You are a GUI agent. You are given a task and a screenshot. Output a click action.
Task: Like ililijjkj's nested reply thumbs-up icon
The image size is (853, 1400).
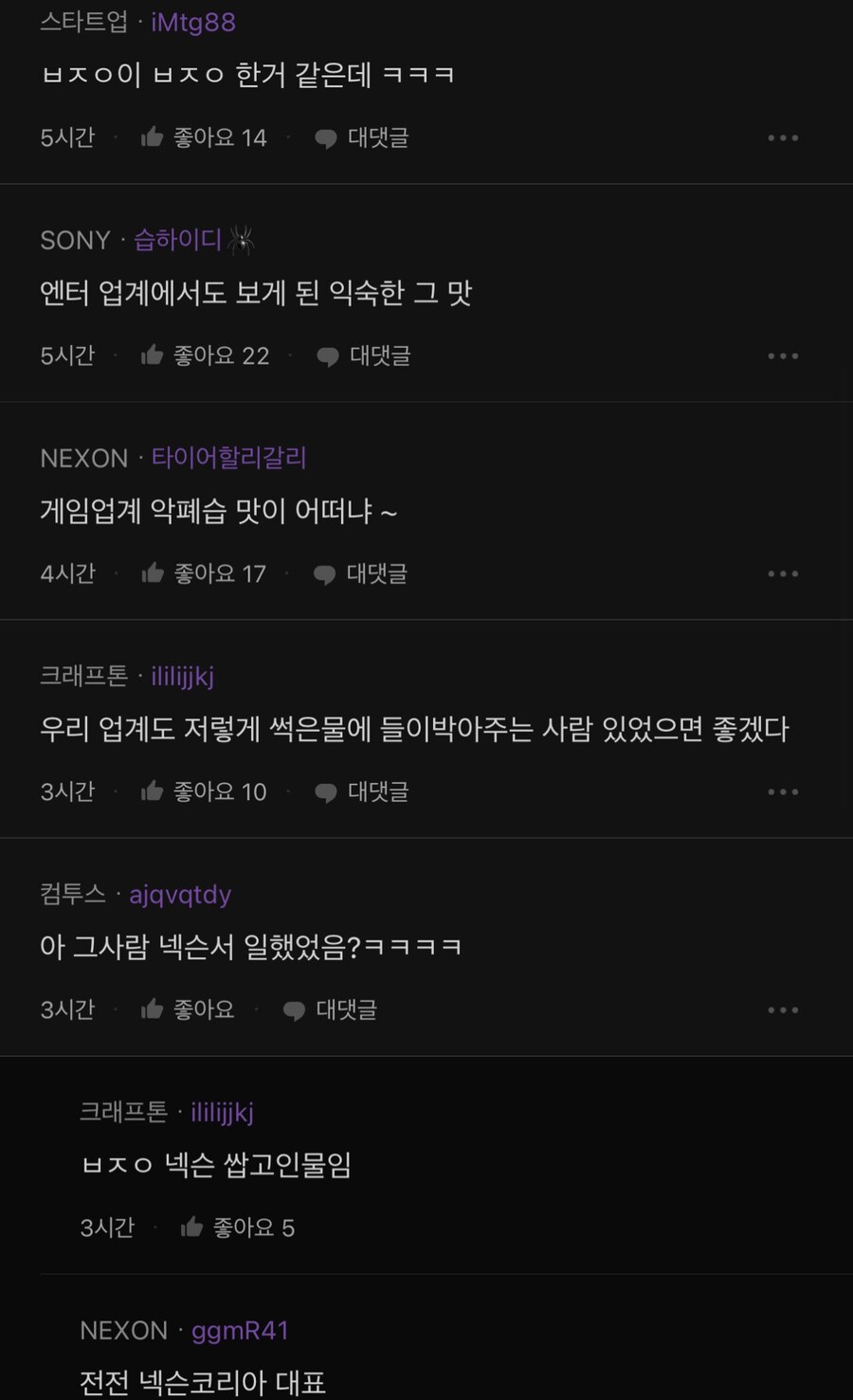191,1227
